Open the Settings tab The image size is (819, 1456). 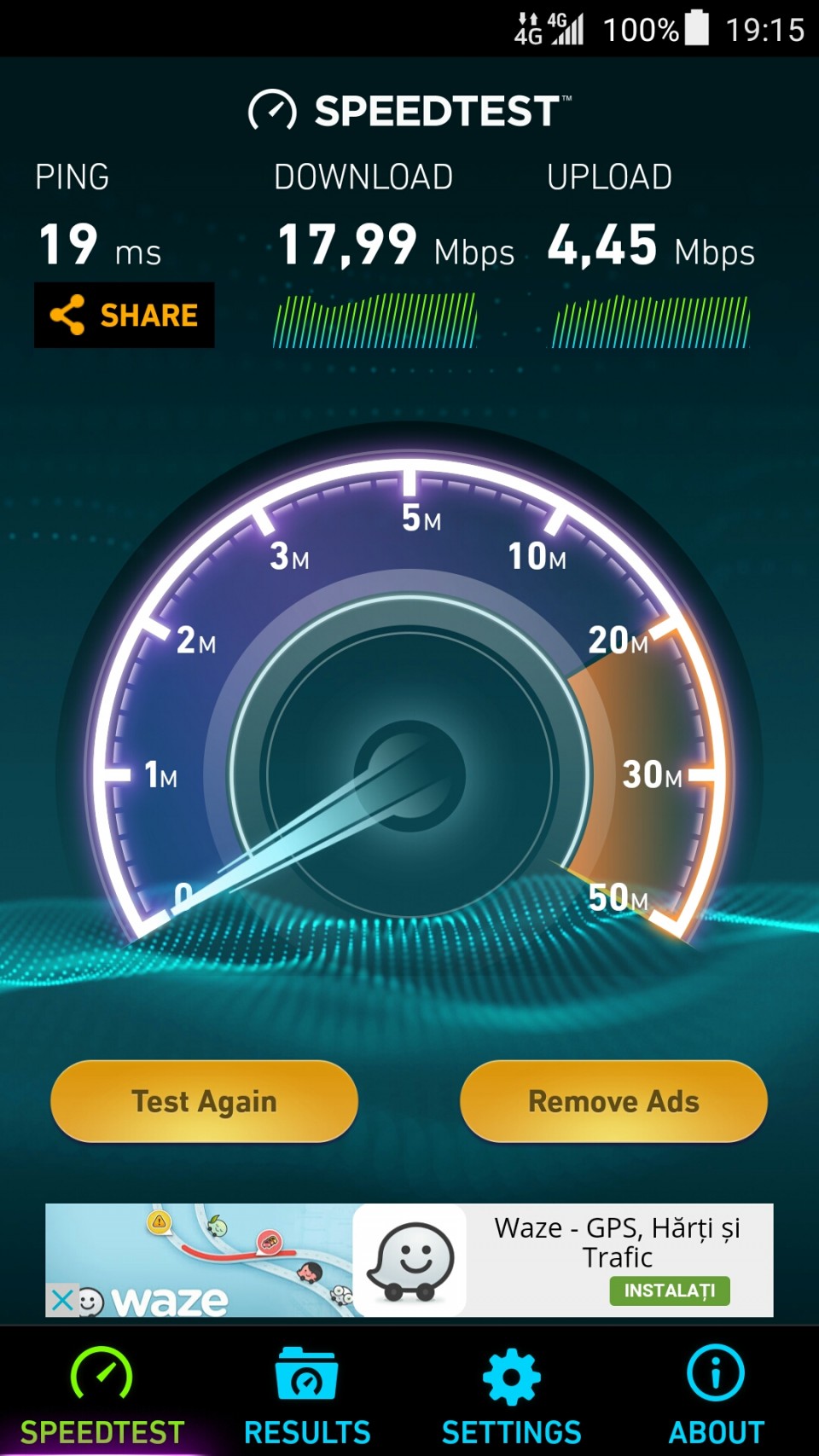click(511, 1395)
